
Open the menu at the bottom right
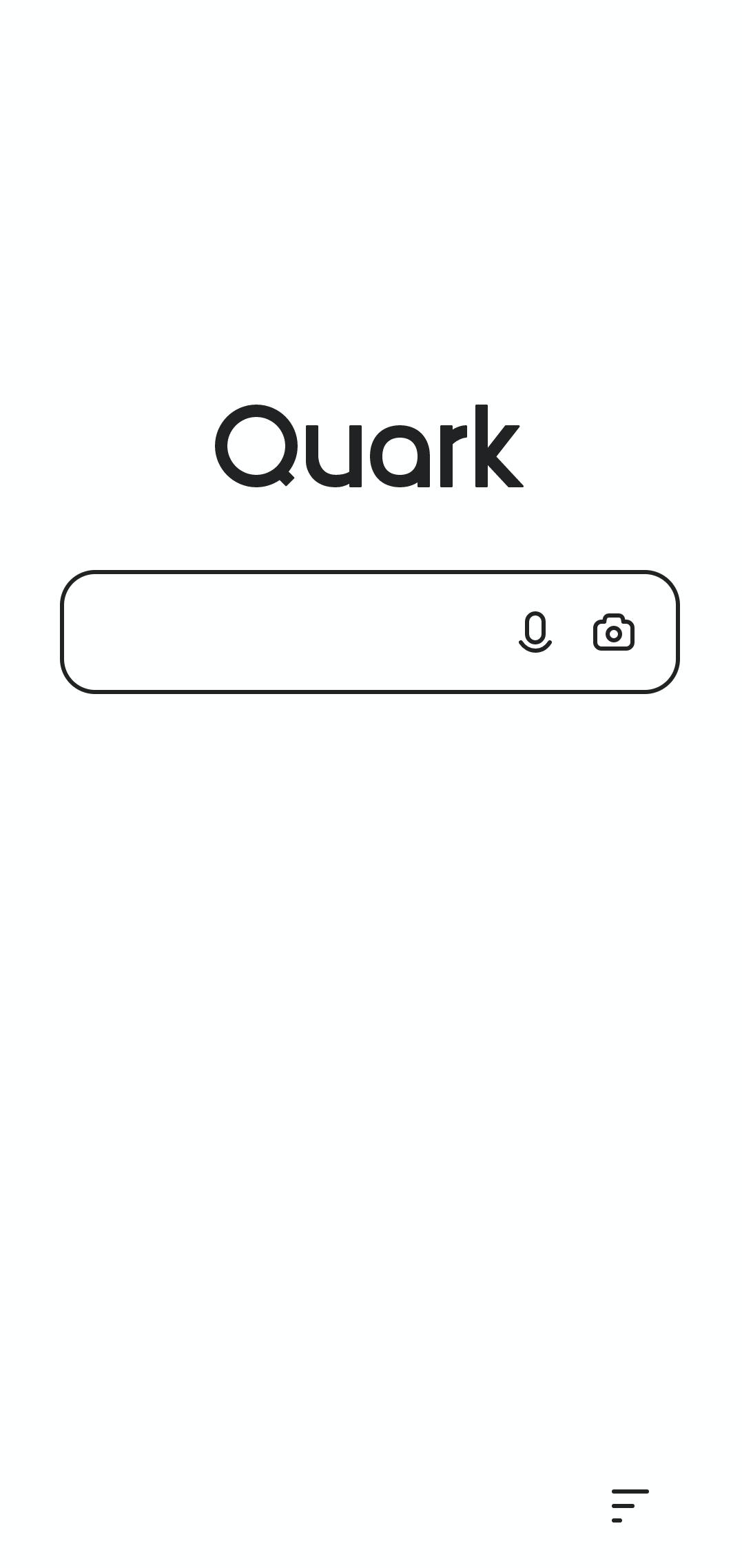(630, 1505)
